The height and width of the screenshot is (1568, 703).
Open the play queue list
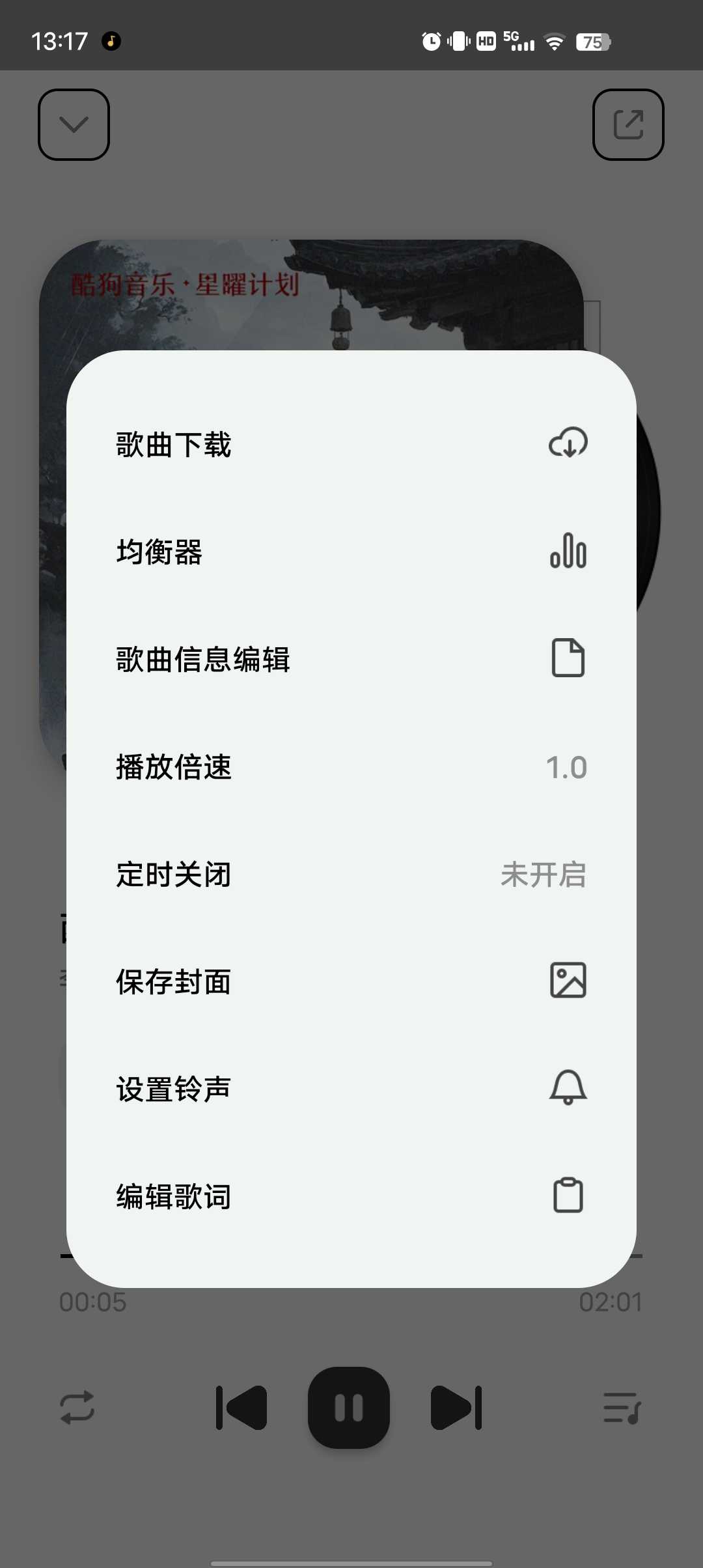(x=622, y=1408)
